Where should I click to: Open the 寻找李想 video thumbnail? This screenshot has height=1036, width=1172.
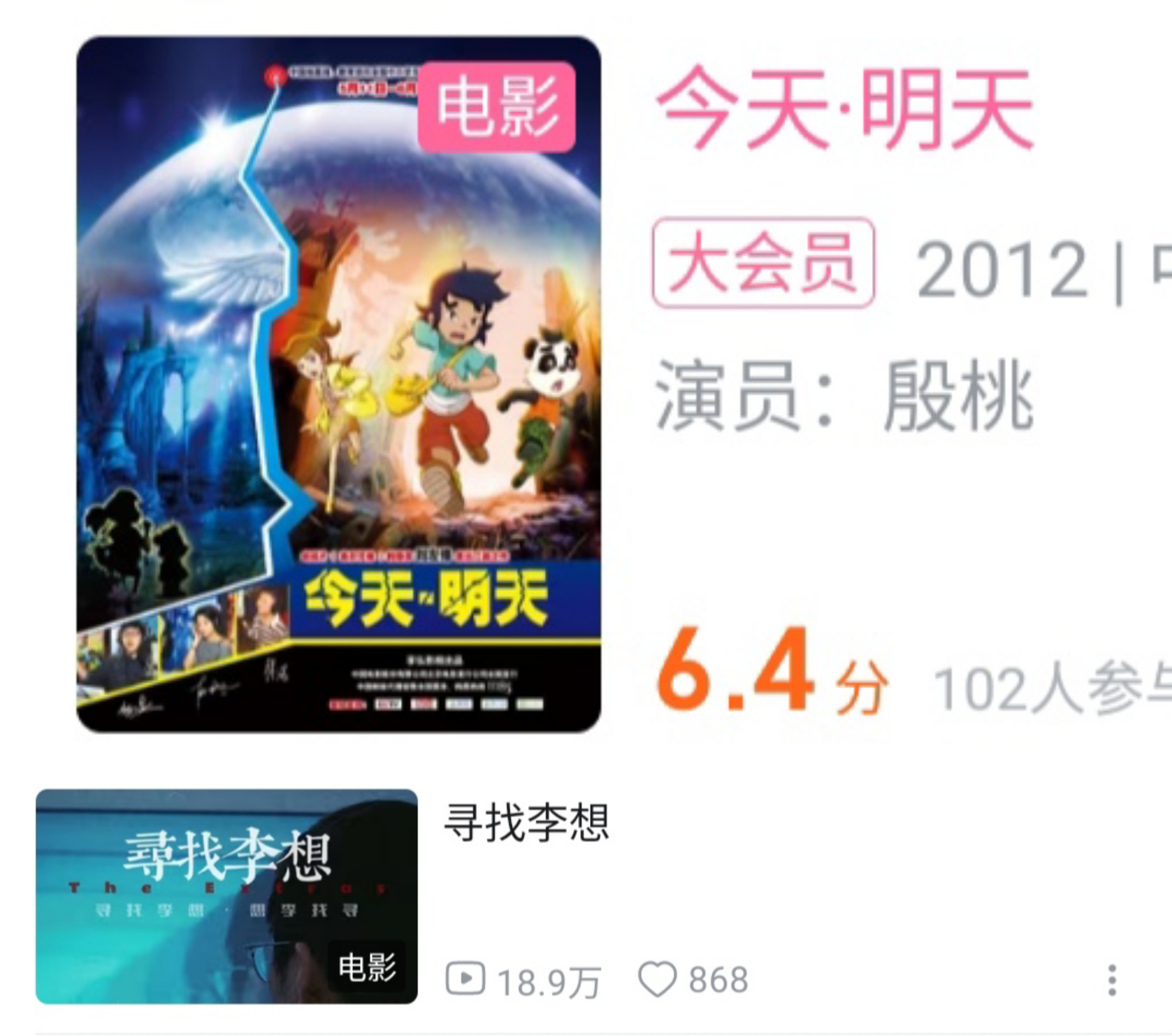point(226,896)
